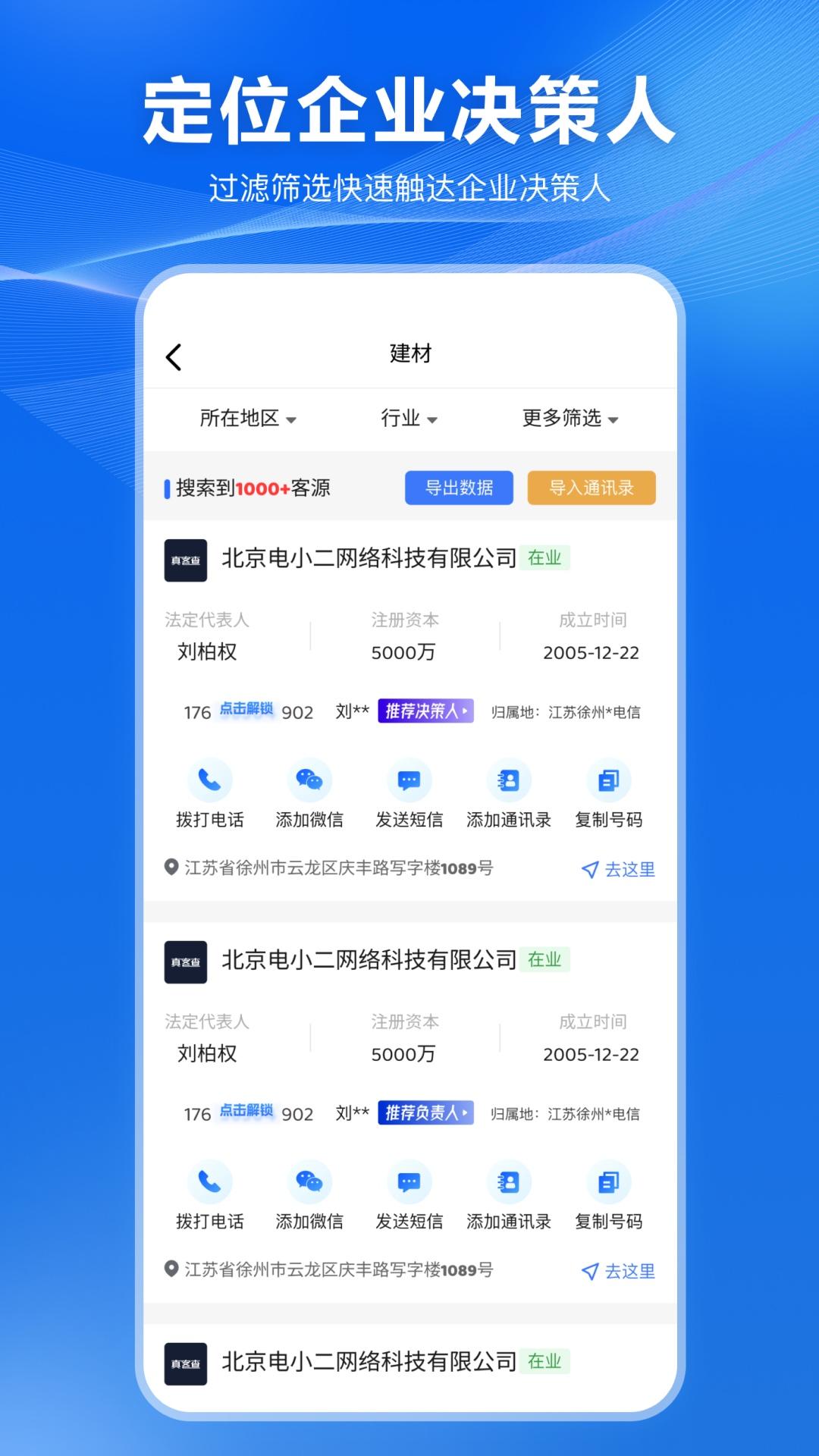Tap the 拨打电话 phone icon on second card
The height and width of the screenshot is (1456, 819).
pyautogui.click(x=211, y=1182)
